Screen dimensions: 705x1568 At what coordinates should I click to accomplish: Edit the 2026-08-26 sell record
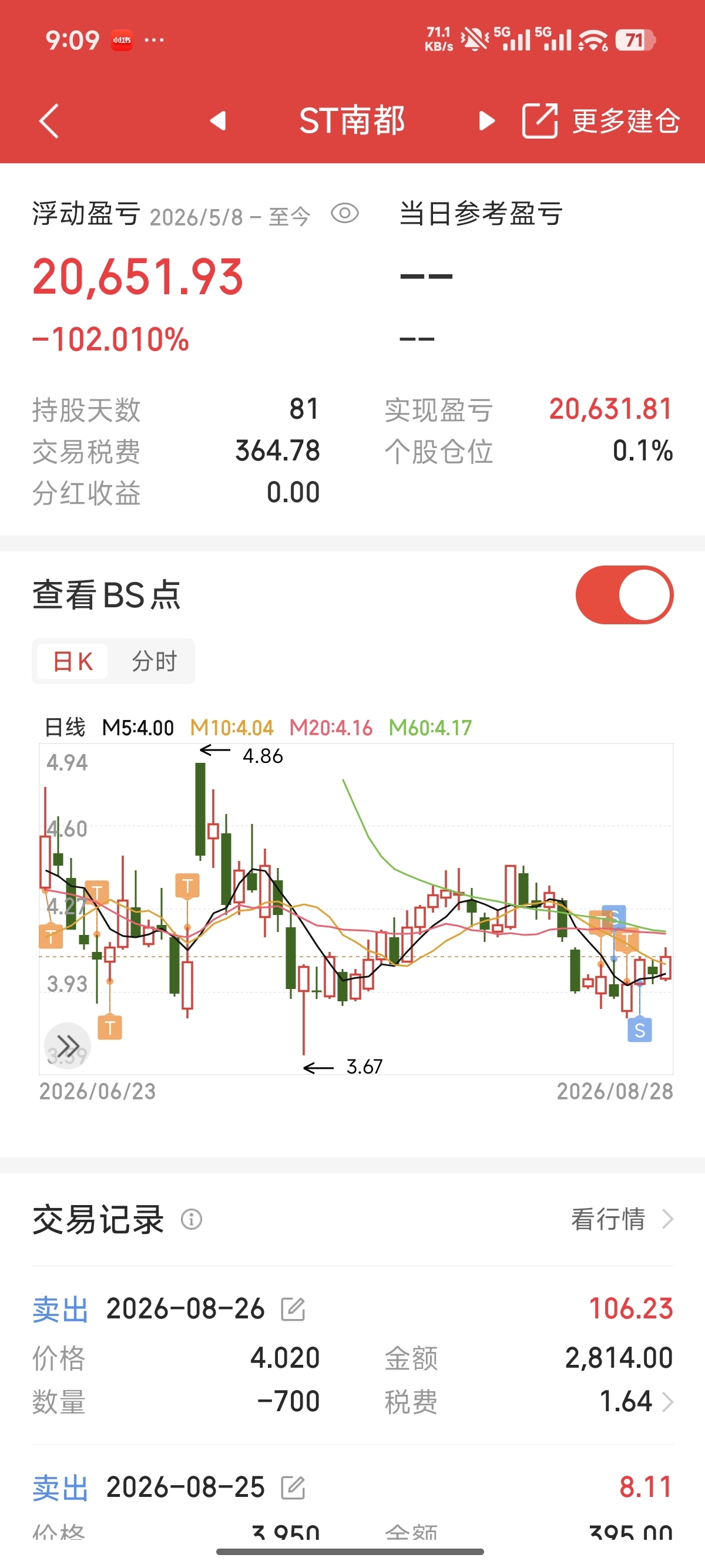point(293,1308)
